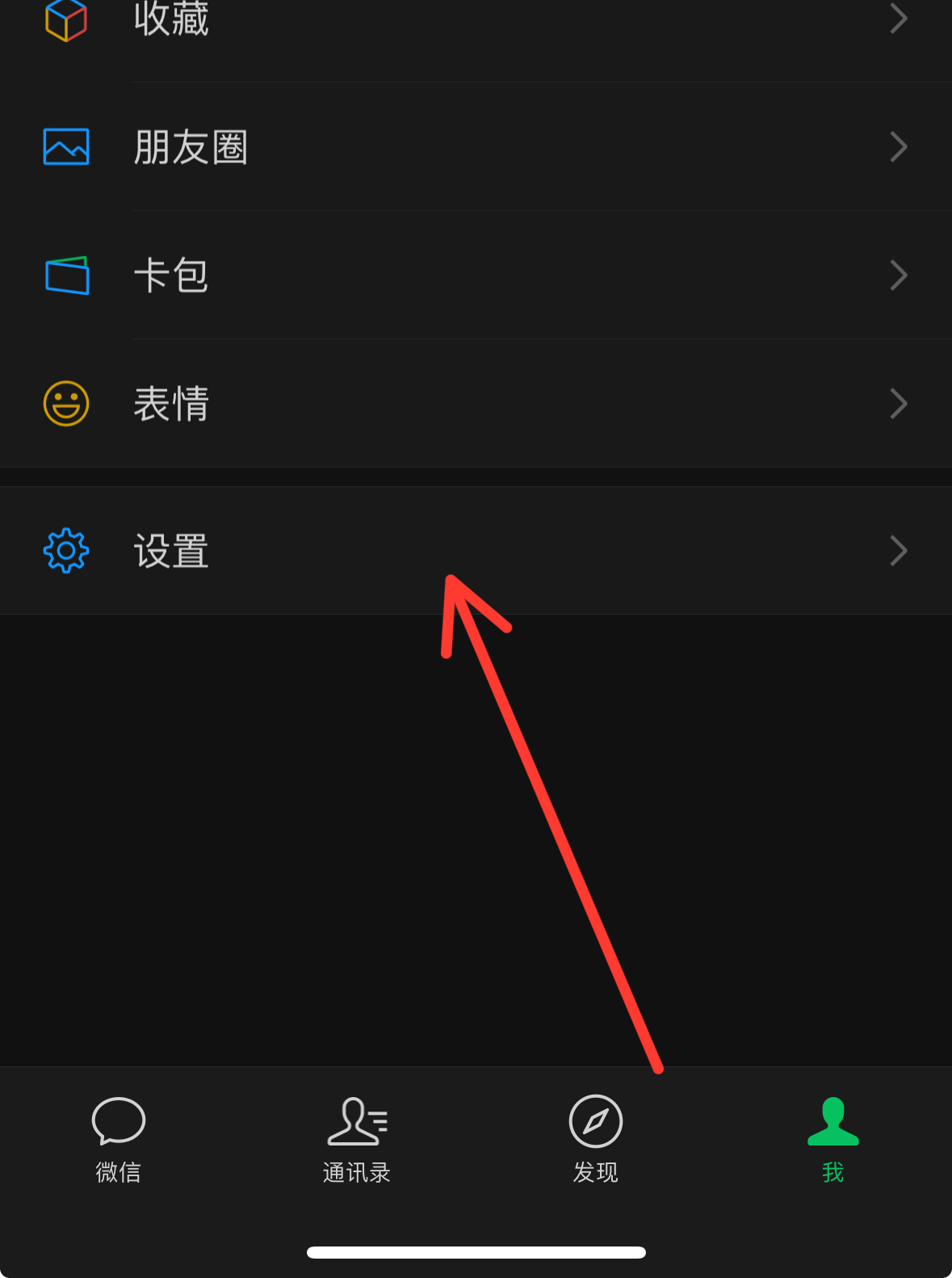The image size is (952, 1278).
Task: Open 设置 by tapping its text label
Action: pos(170,550)
